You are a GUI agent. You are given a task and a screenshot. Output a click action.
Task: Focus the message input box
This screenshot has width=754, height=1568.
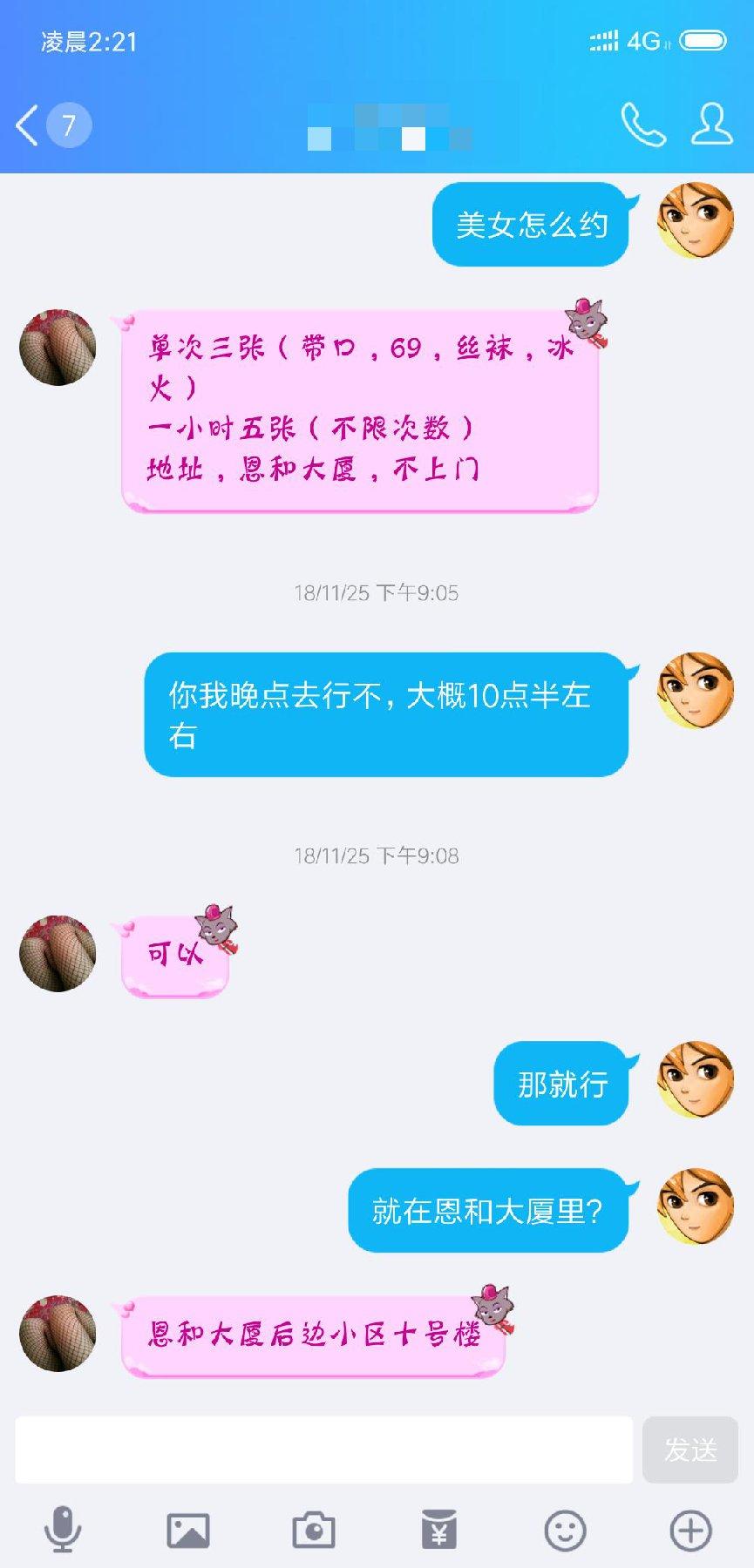click(x=323, y=1450)
